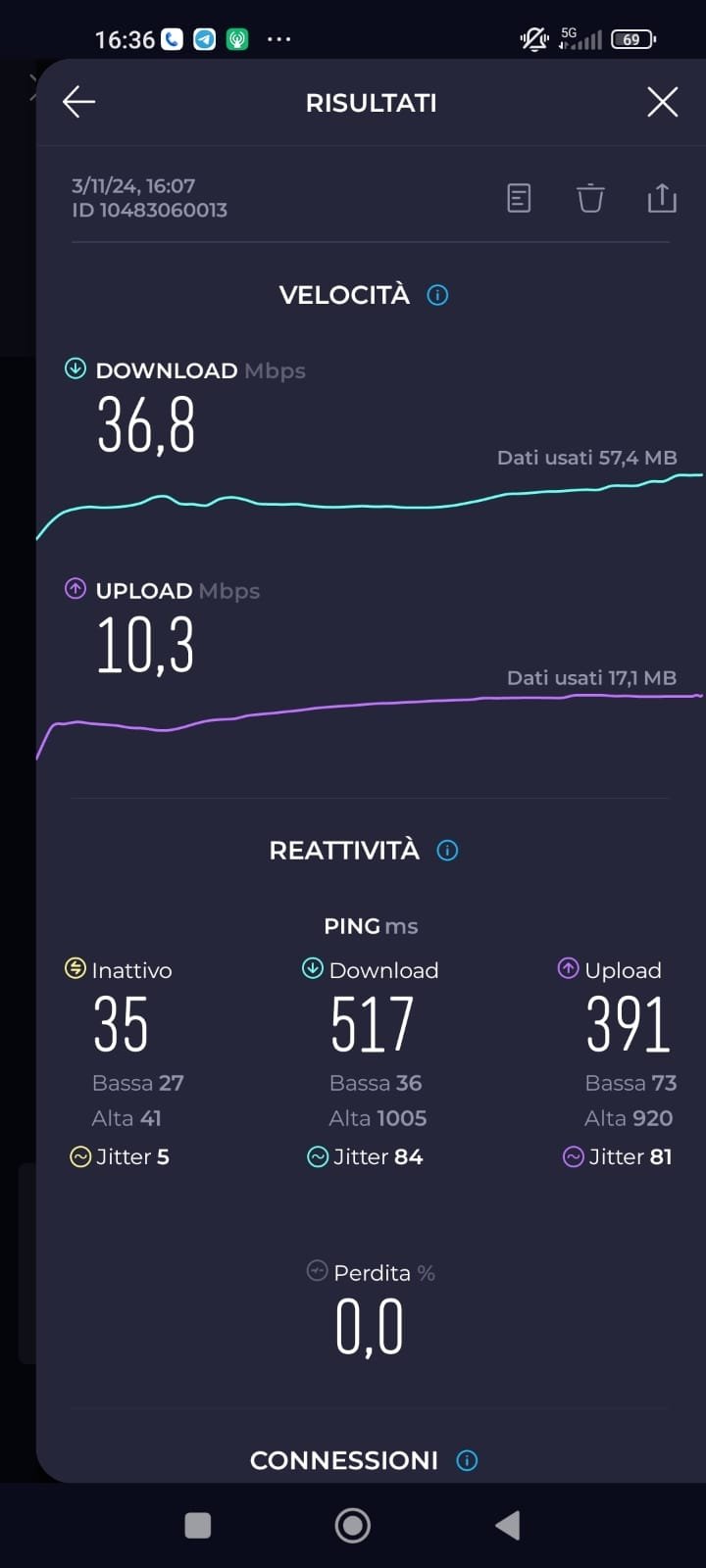Viewport: 706px width, 1568px height.
Task: Open the Reattività info icon
Action: click(447, 851)
